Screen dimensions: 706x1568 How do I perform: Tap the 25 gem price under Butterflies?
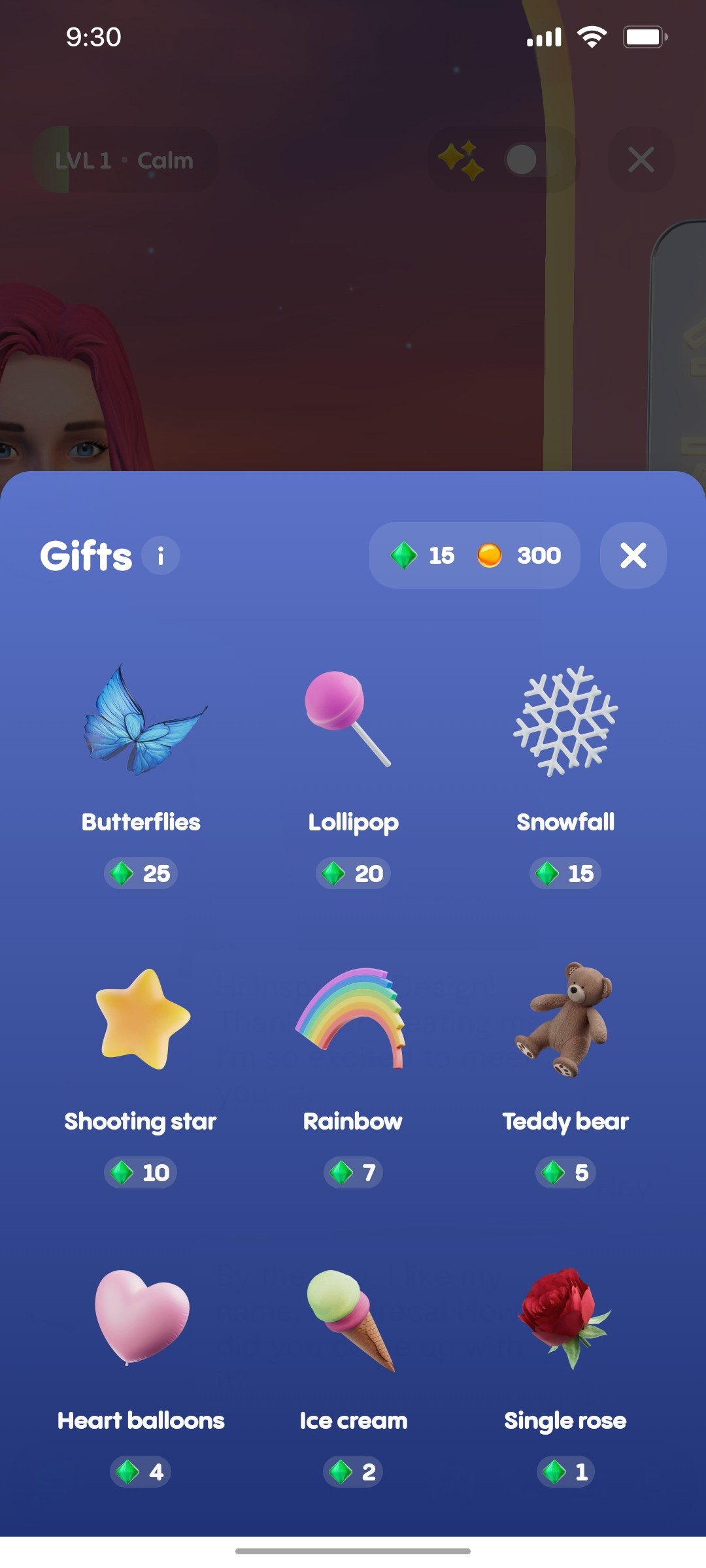tap(141, 874)
